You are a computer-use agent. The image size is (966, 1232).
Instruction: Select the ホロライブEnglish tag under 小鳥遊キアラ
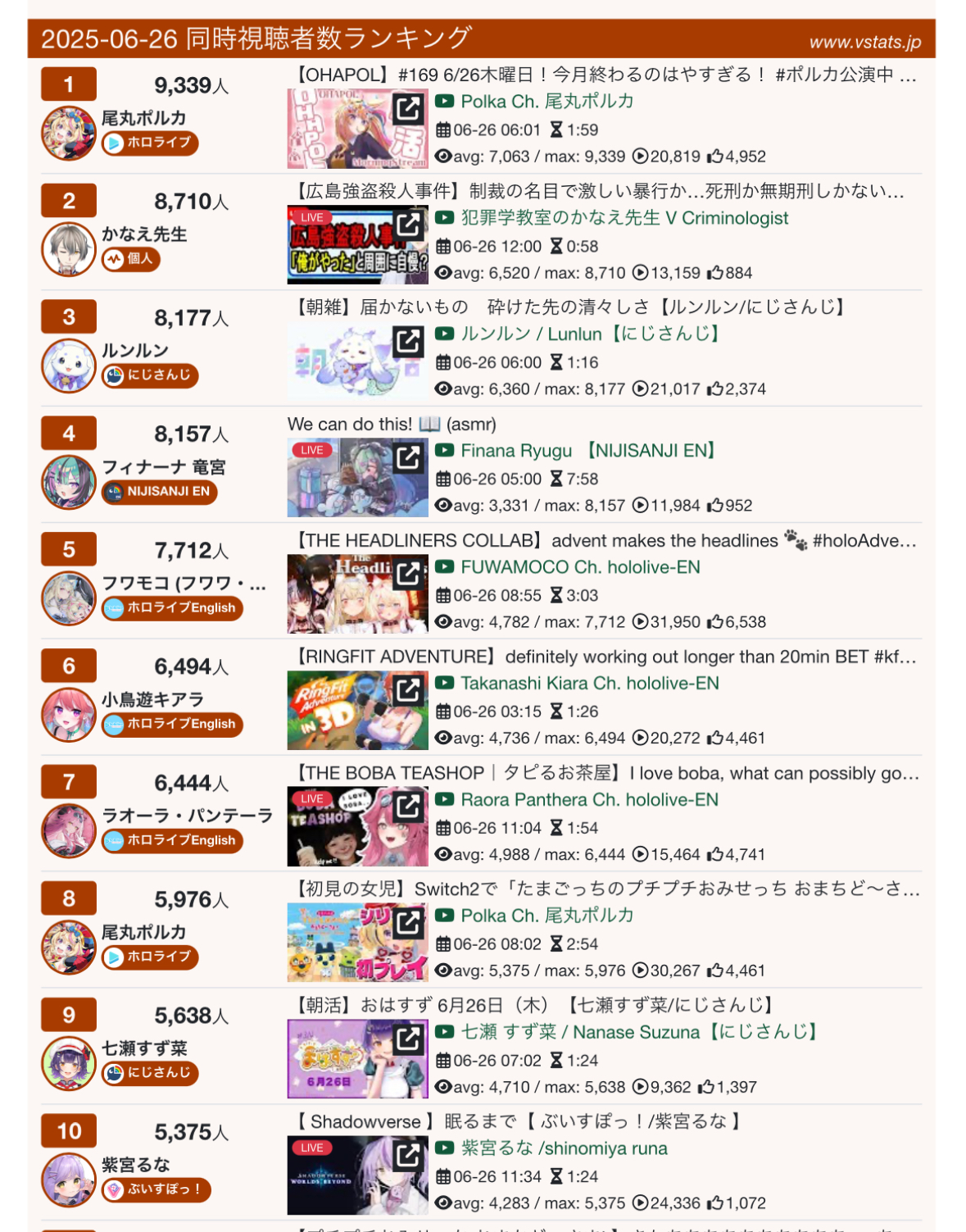click(173, 725)
